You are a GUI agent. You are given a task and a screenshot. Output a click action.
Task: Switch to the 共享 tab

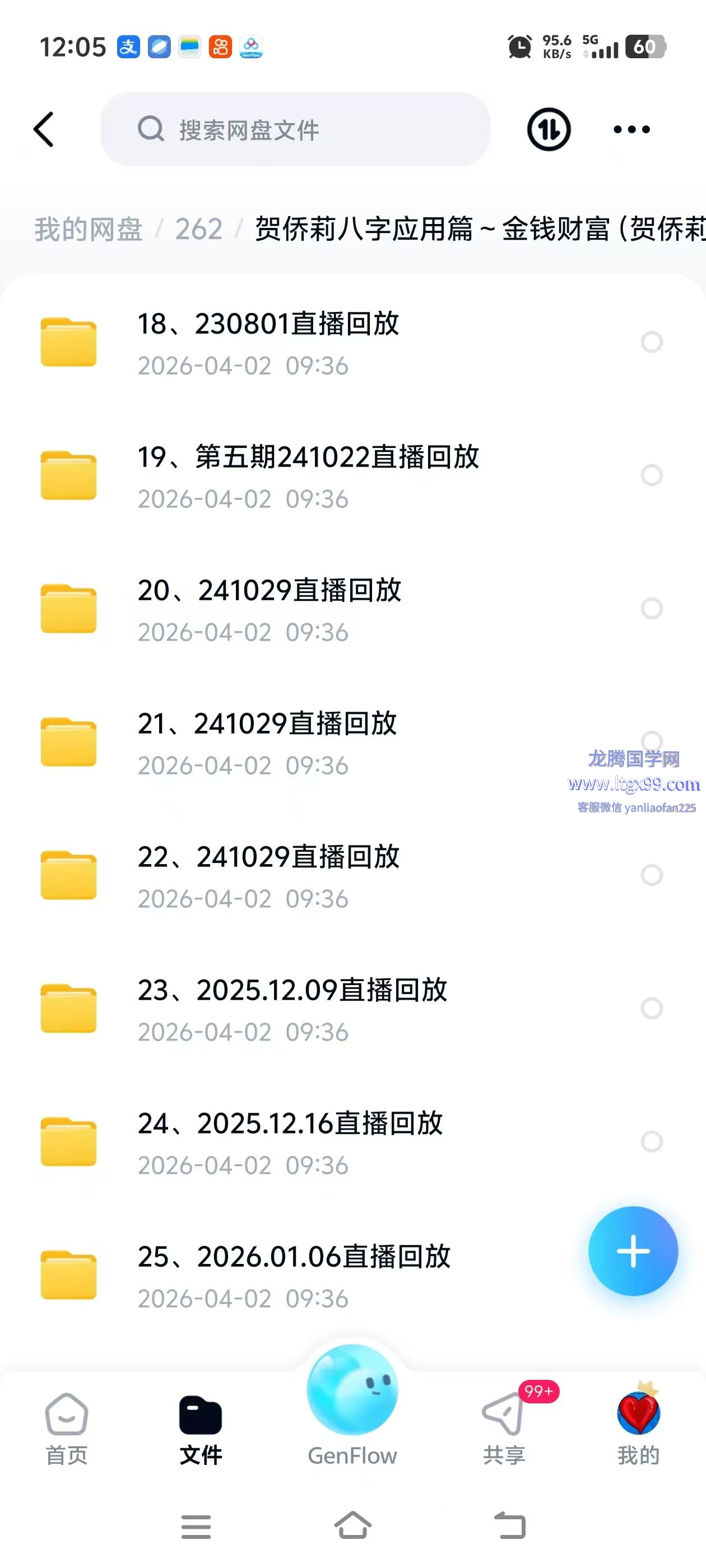504,1429
